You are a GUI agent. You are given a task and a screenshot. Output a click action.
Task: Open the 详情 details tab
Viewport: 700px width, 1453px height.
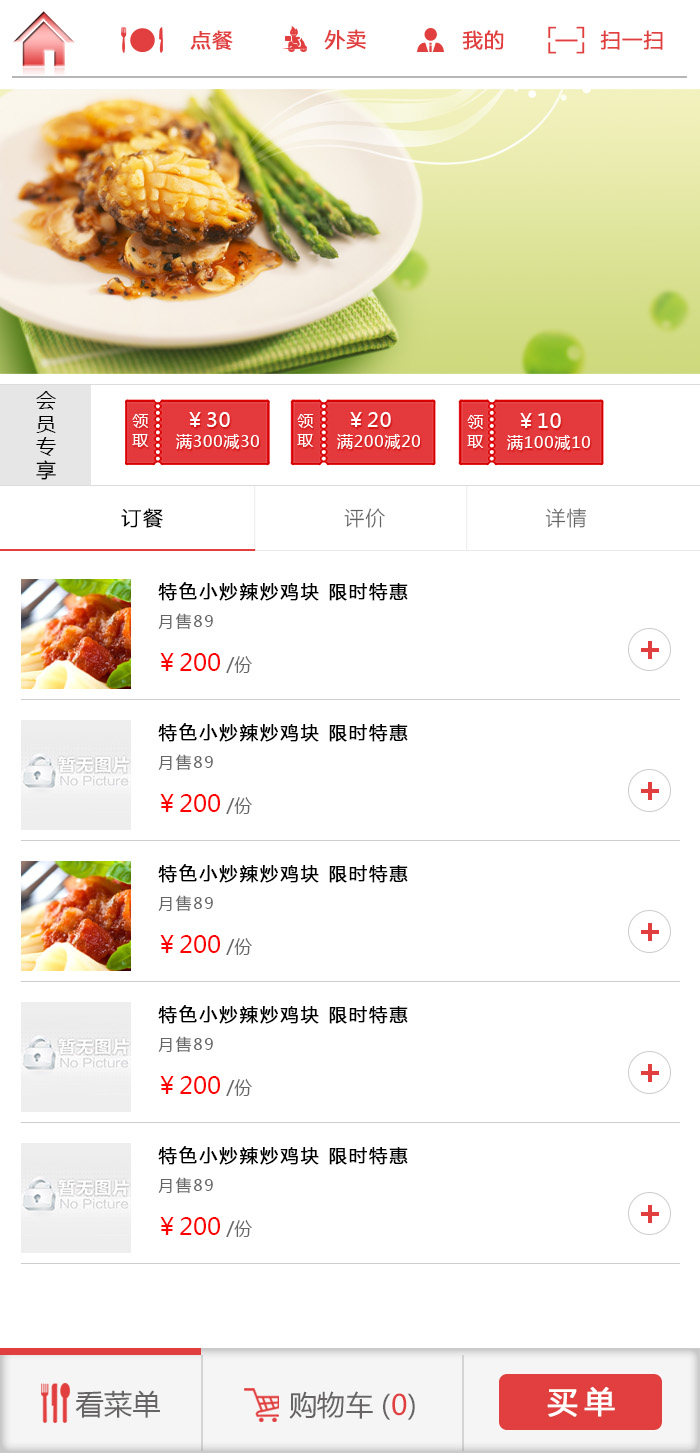(x=566, y=518)
